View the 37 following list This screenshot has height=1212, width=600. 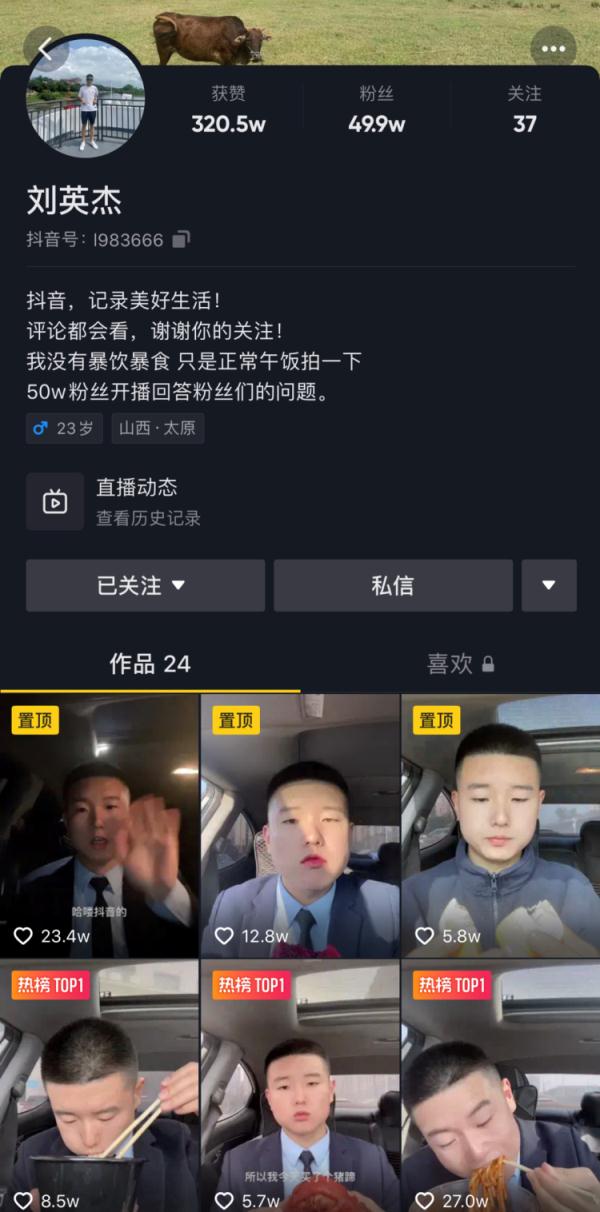(x=524, y=110)
